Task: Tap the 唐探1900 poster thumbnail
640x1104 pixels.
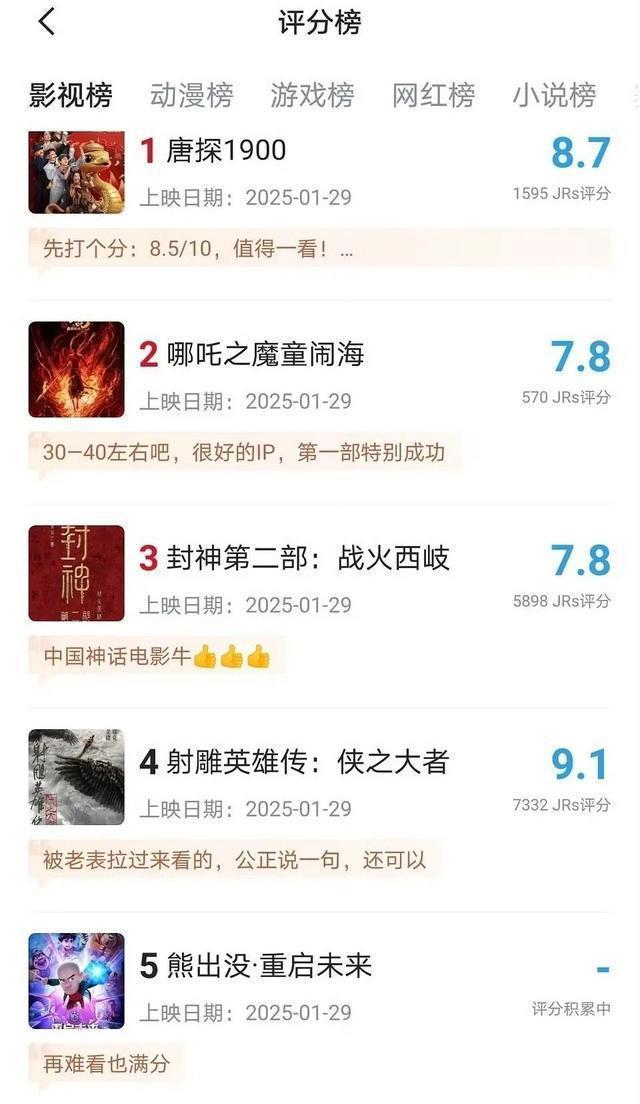Action: pos(77,172)
